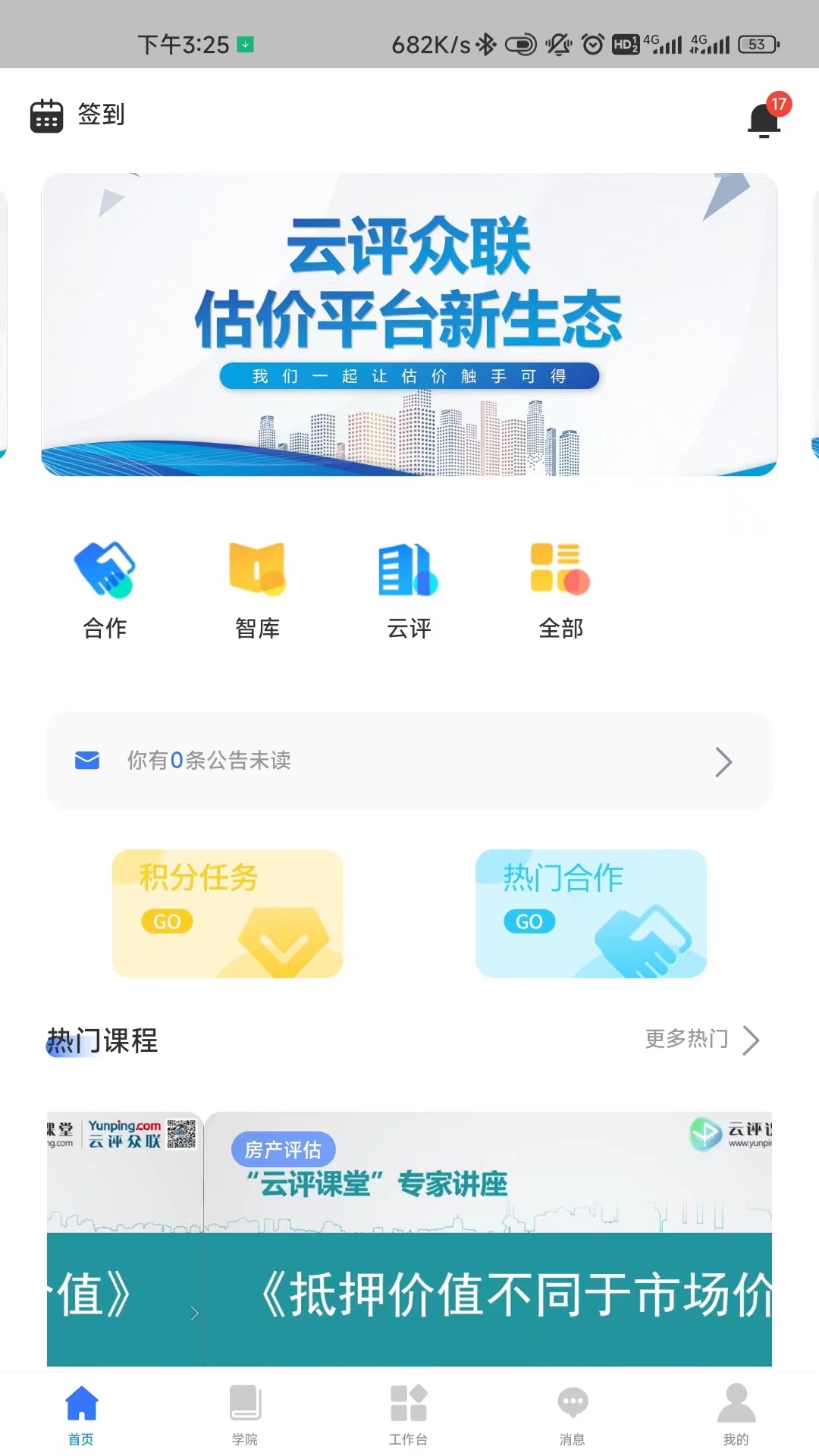Open the 签到 check-in calendar

77,115
